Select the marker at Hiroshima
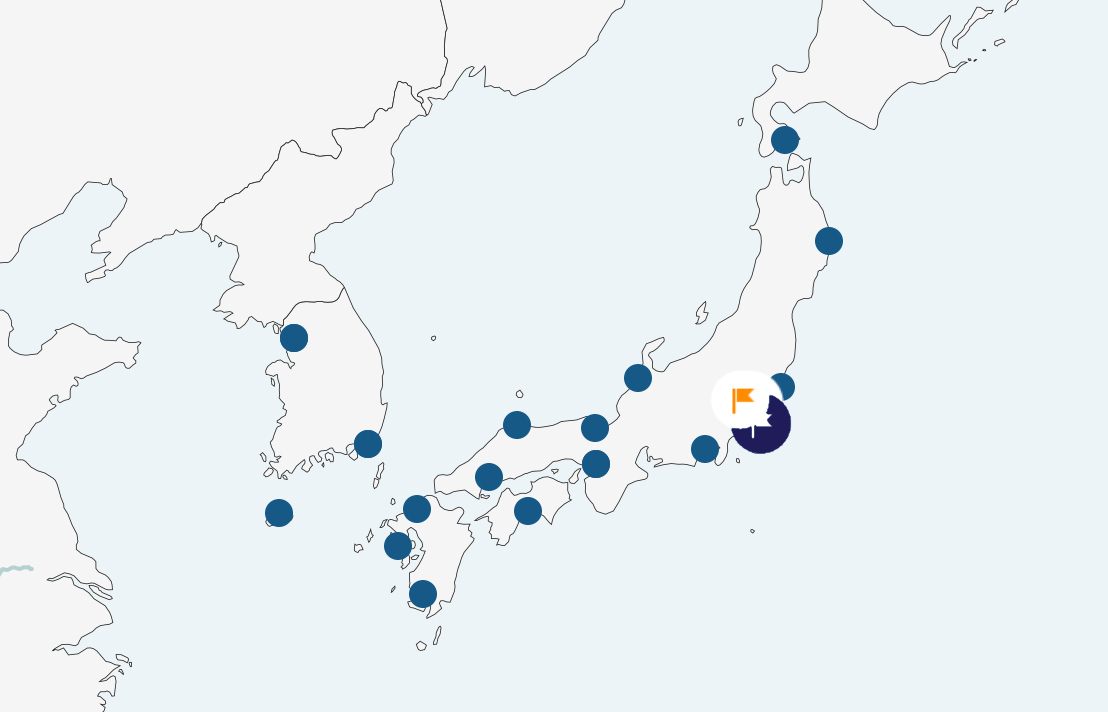This screenshot has width=1108, height=712. [x=489, y=477]
